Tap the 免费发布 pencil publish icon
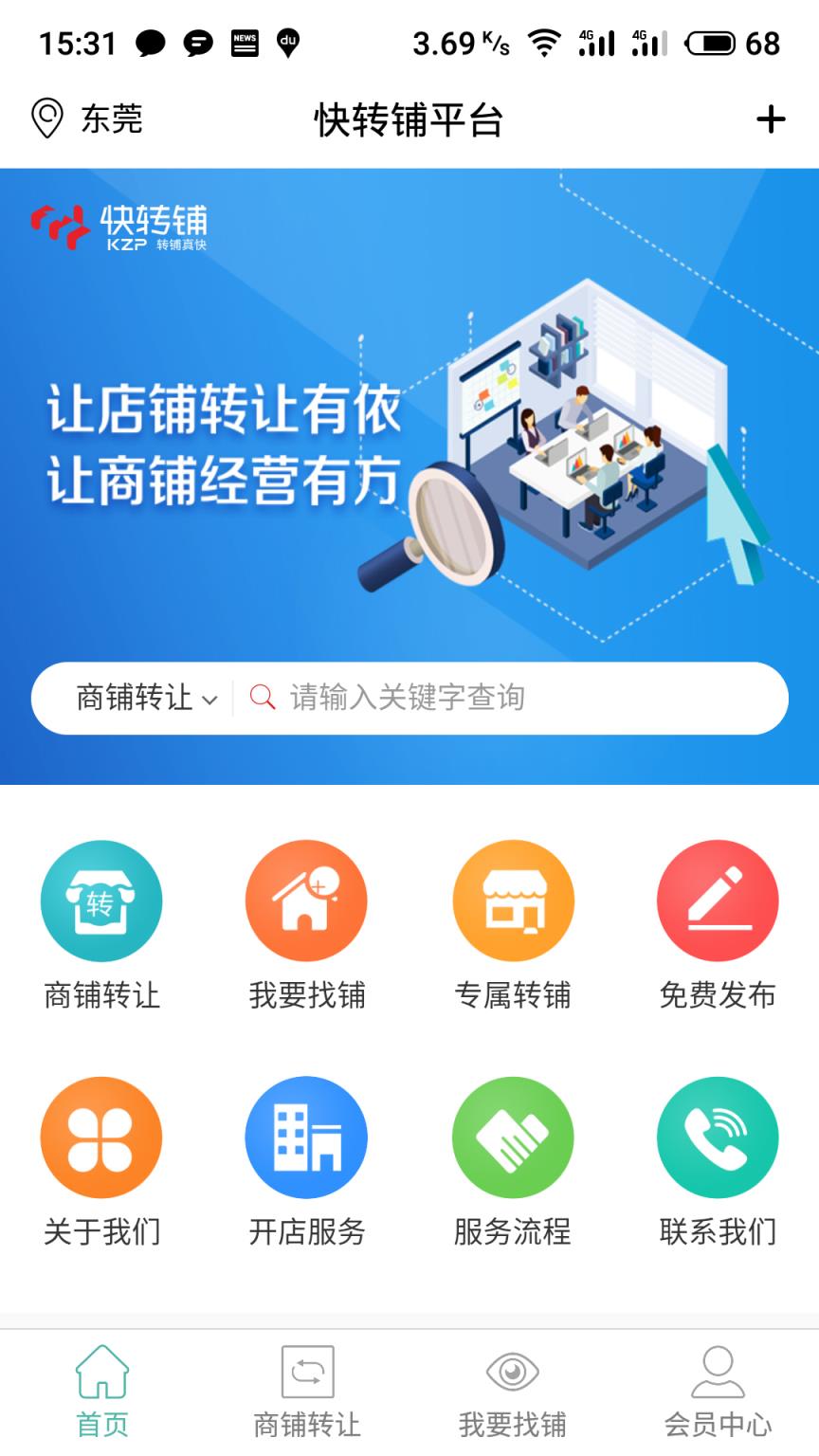 [x=718, y=901]
